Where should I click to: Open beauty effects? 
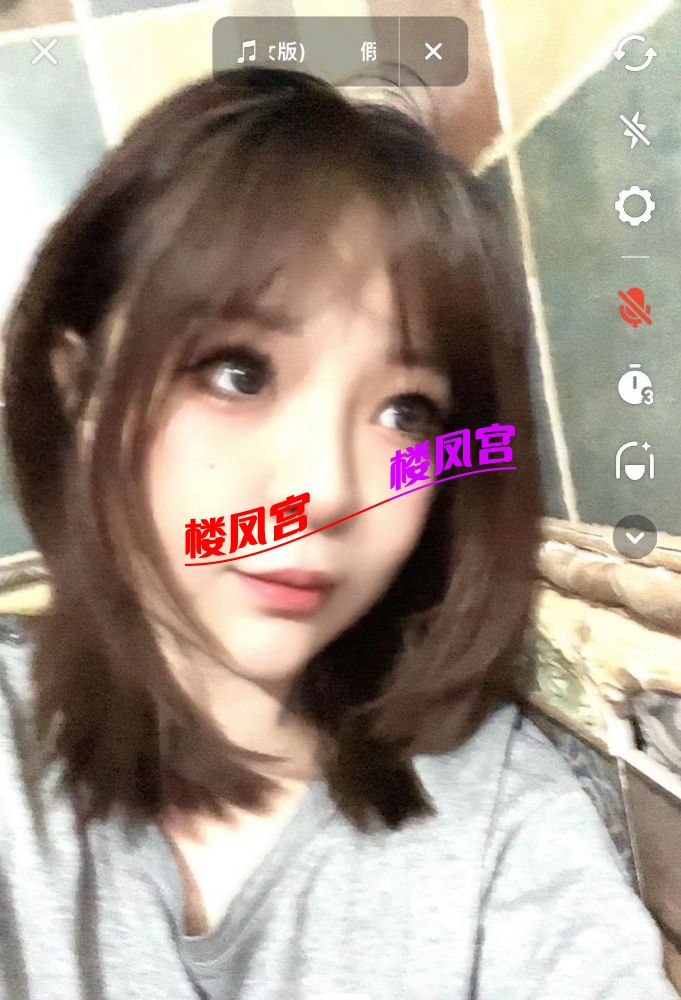(x=634, y=461)
